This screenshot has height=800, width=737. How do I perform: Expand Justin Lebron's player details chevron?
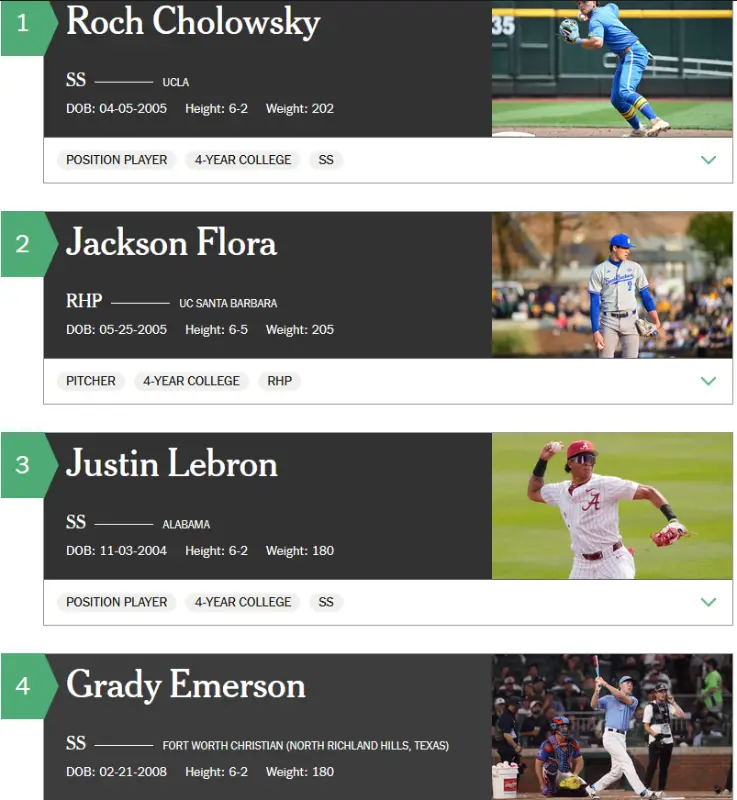708,602
